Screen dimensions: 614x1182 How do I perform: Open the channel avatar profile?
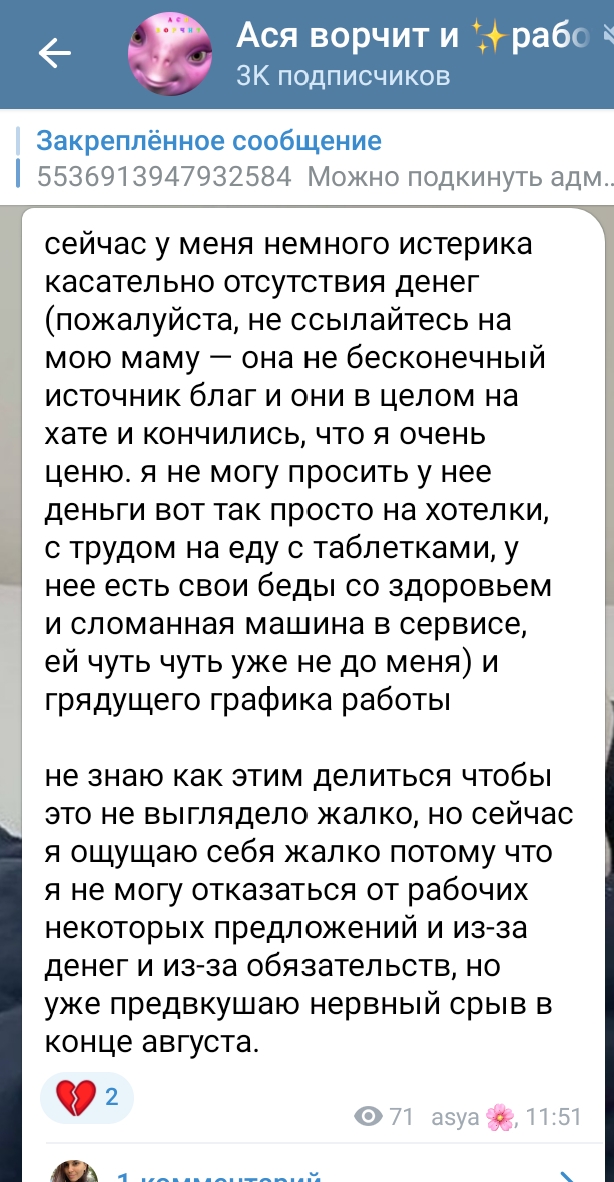(x=170, y=54)
